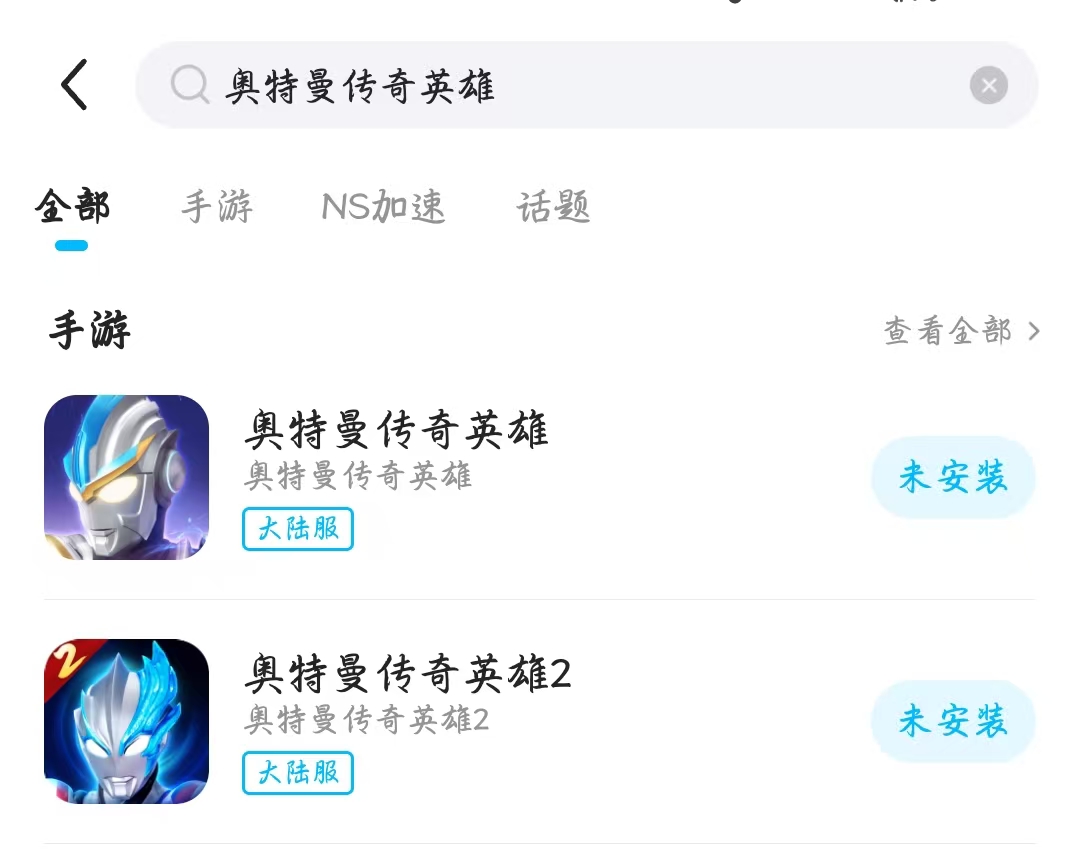
Task: Switch to the 手游 tab
Action: click(217, 208)
